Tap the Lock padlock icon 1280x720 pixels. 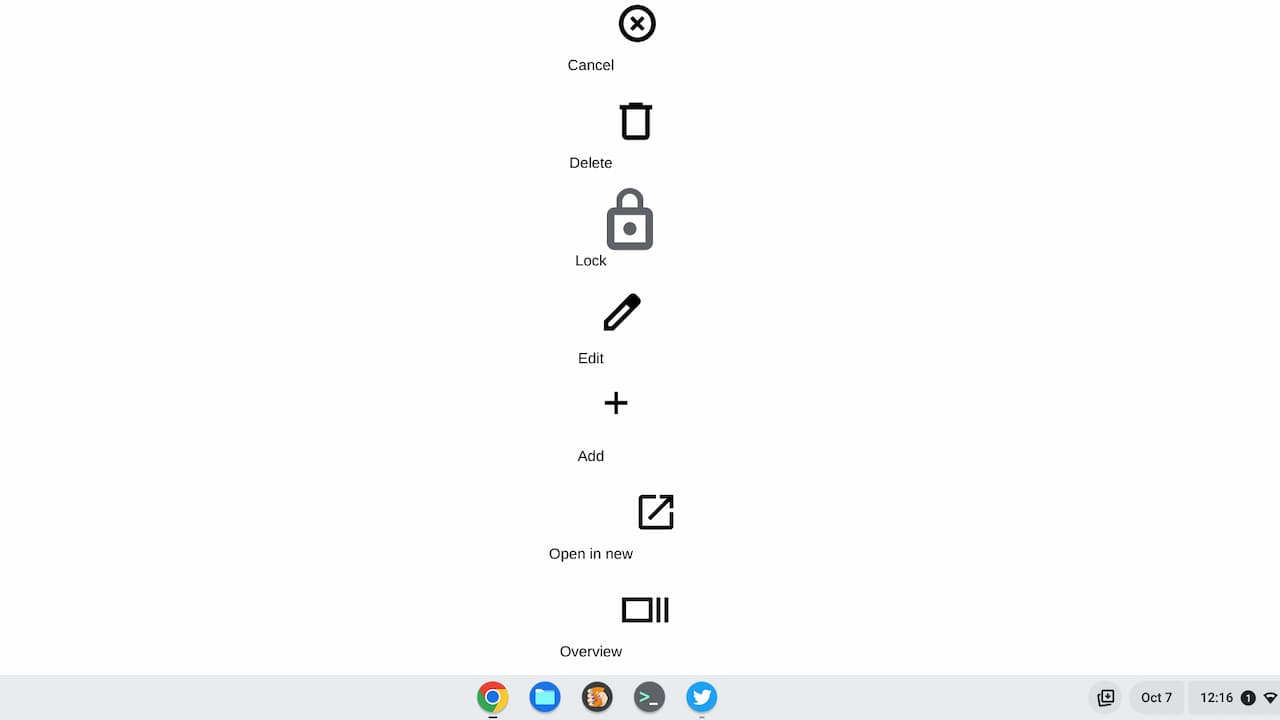point(630,220)
